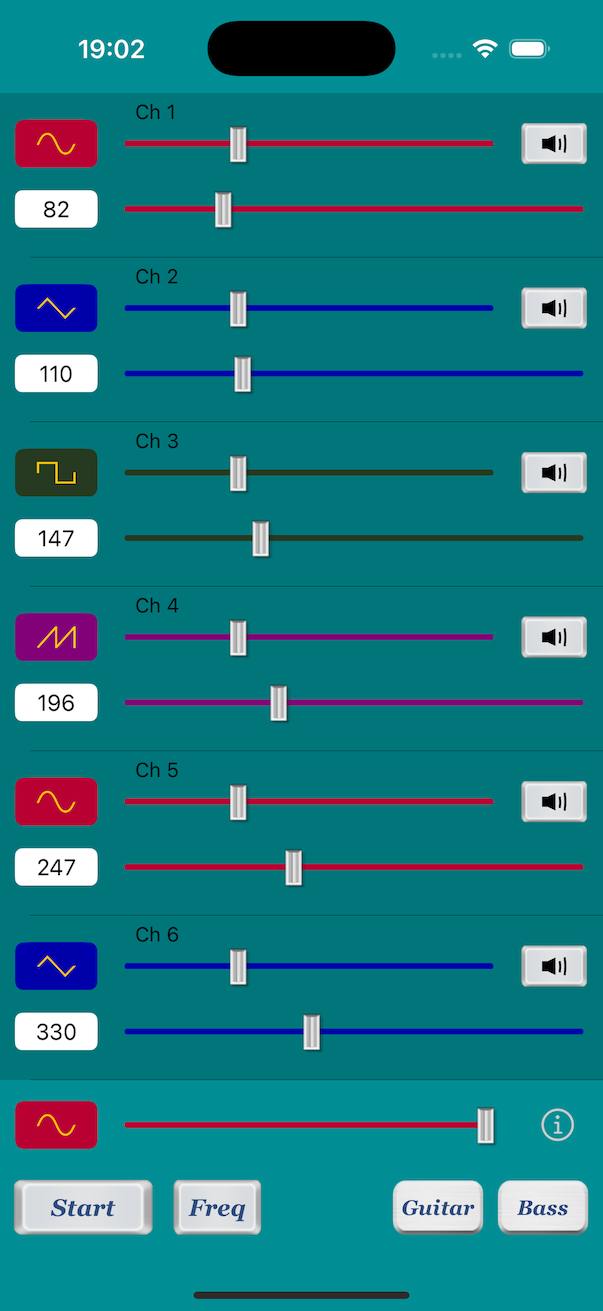The height and width of the screenshot is (1311, 603).
Task: Open the info icon
Action: click(x=557, y=1125)
